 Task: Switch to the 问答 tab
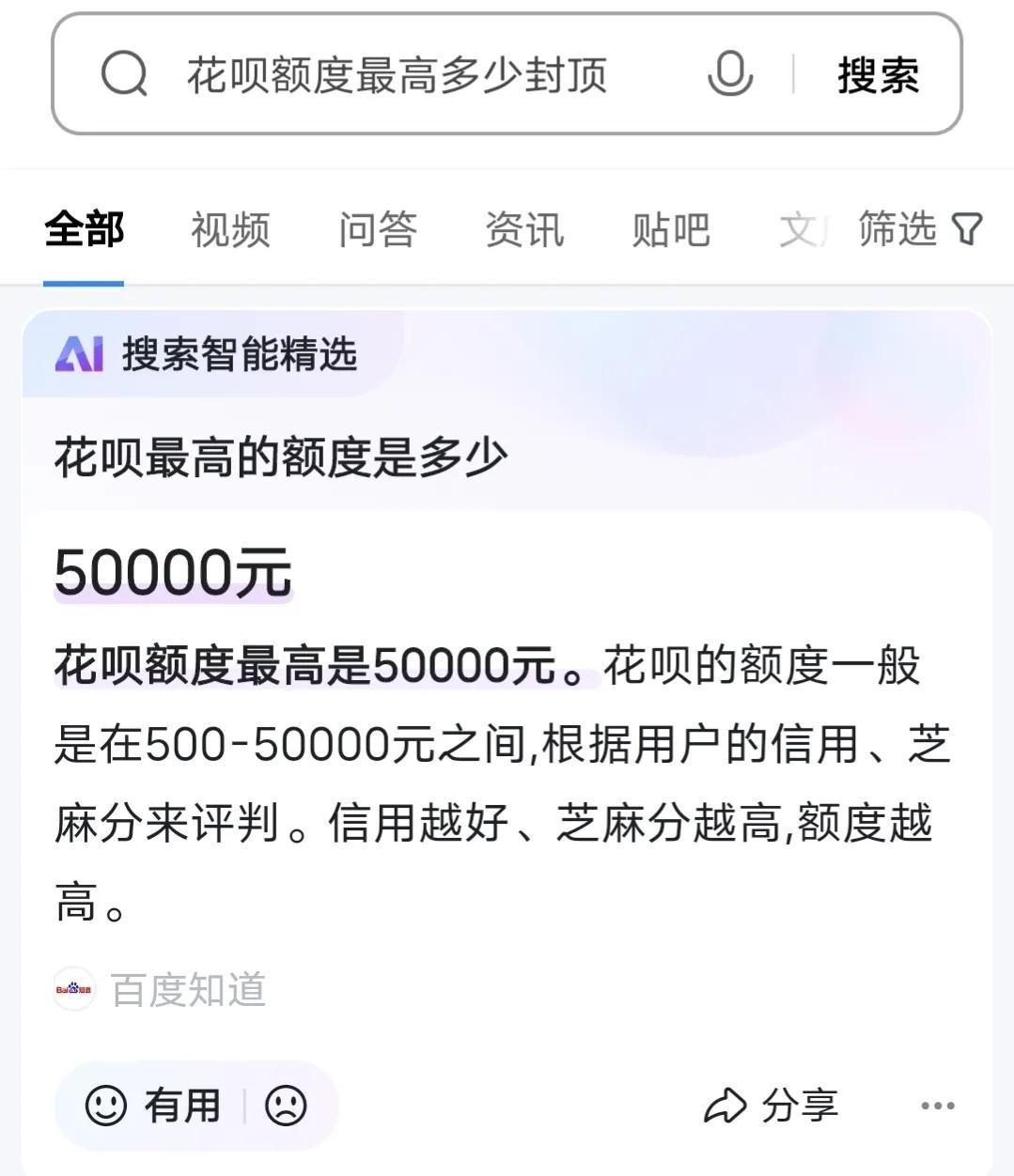pyautogui.click(x=377, y=230)
